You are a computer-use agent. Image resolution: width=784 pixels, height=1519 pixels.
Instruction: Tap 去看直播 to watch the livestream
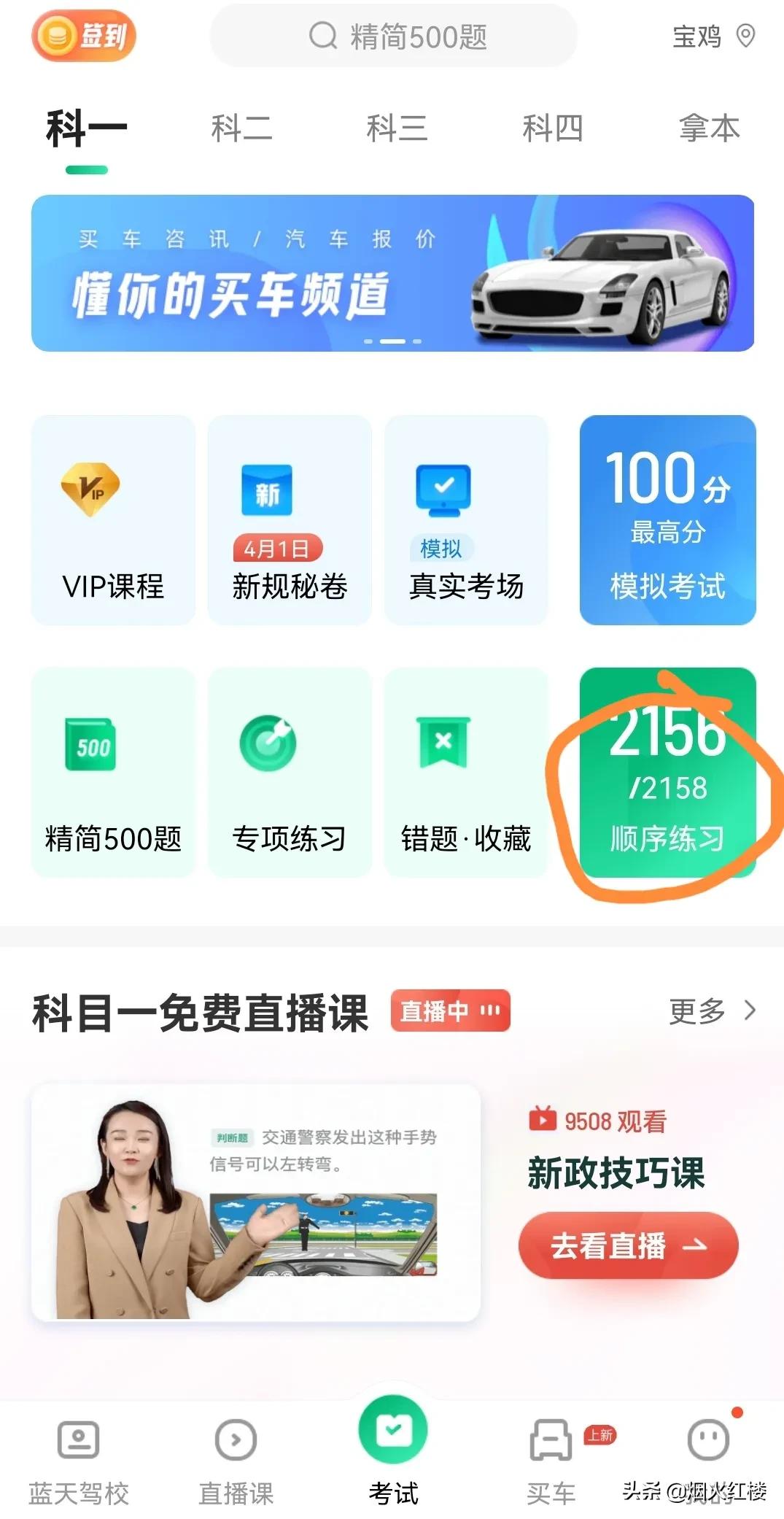pos(629,1245)
